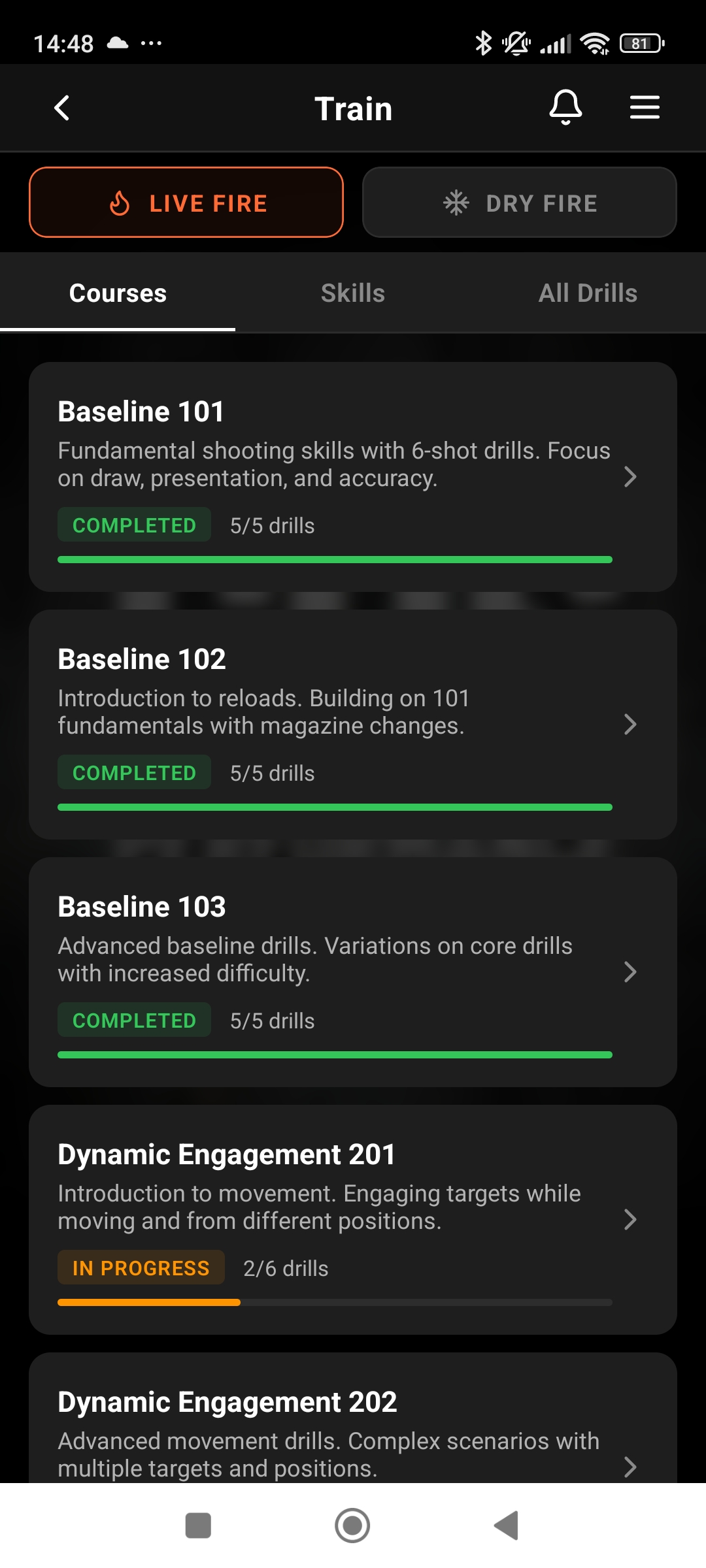
Task: Switch to the Skills tab
Action: coord(353,293)
